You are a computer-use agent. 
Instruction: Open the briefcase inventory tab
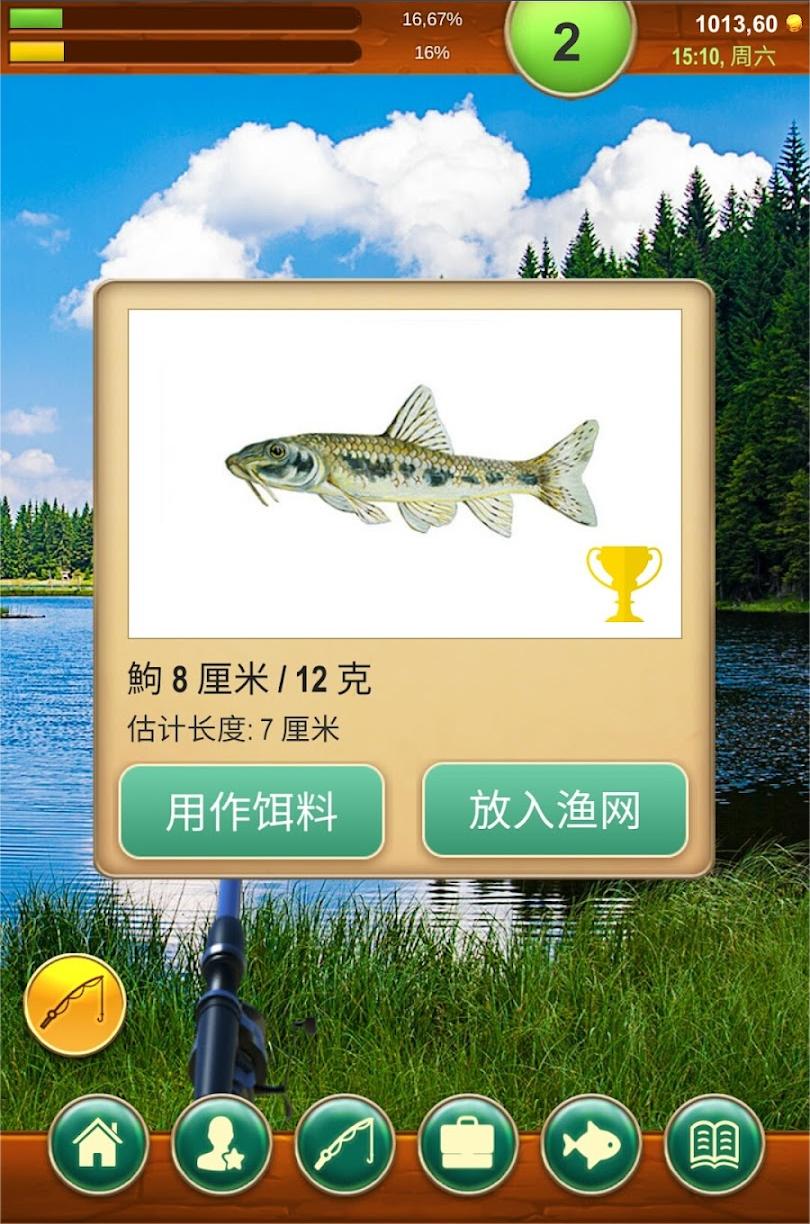pyautogui.click(x=467, y=1145)
